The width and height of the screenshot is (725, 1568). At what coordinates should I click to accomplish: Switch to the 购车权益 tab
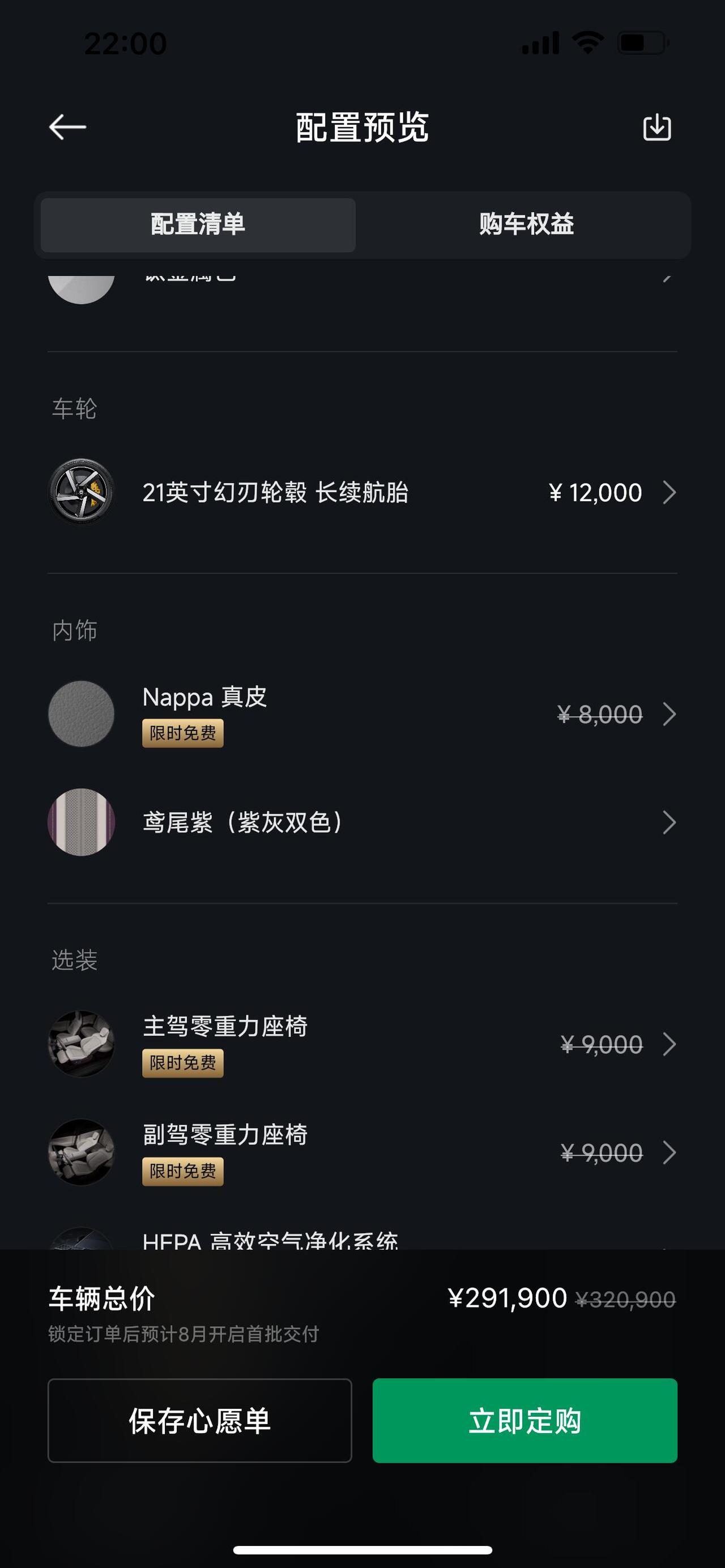point(526,225)
